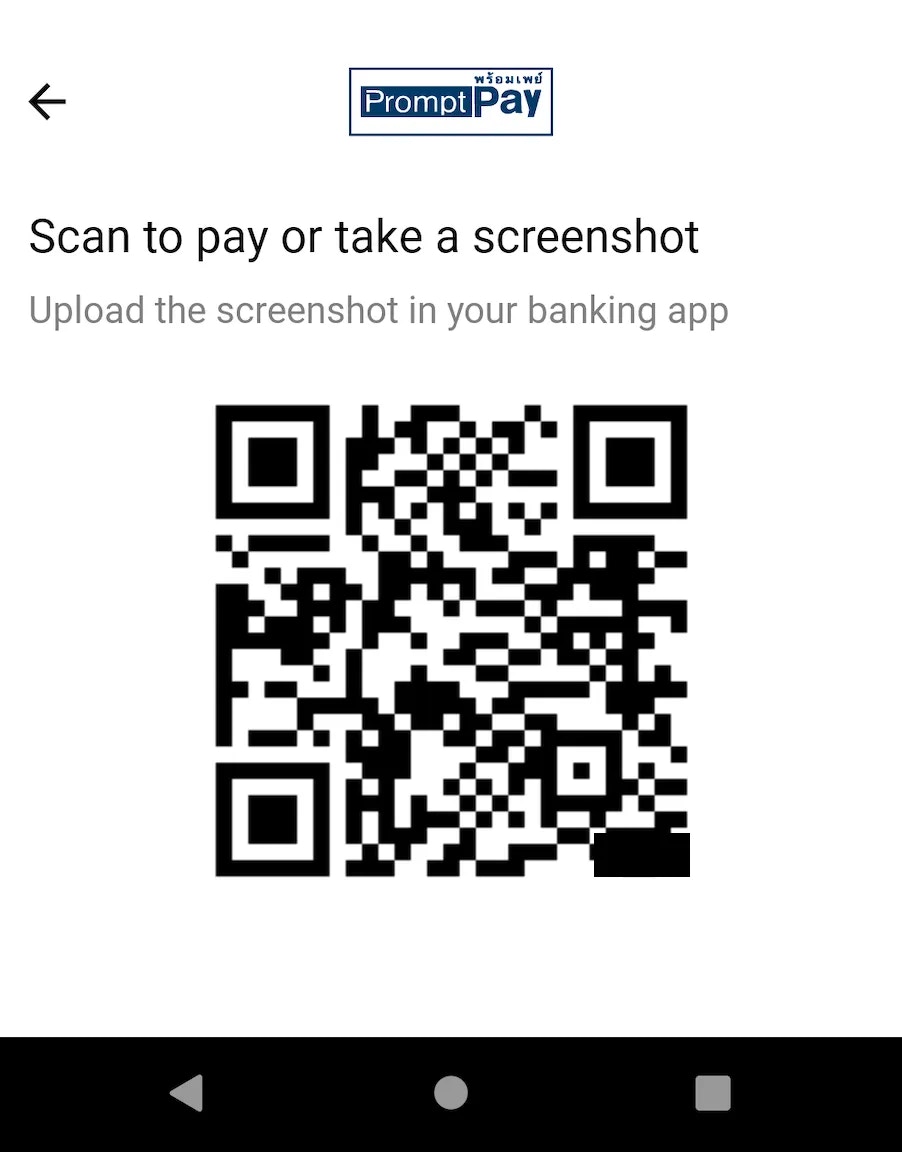Go to the home screen

click(451, 1093)
